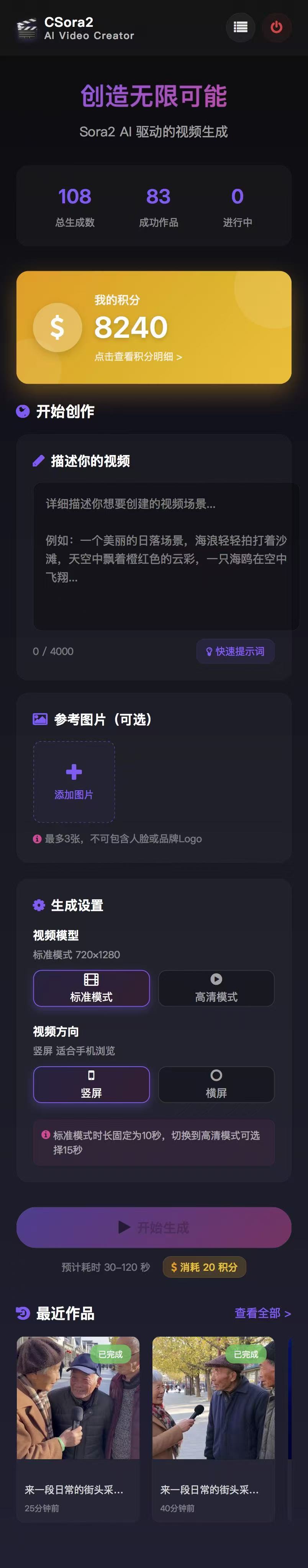Switch to 高清模式 video model

tap(216, 987)
